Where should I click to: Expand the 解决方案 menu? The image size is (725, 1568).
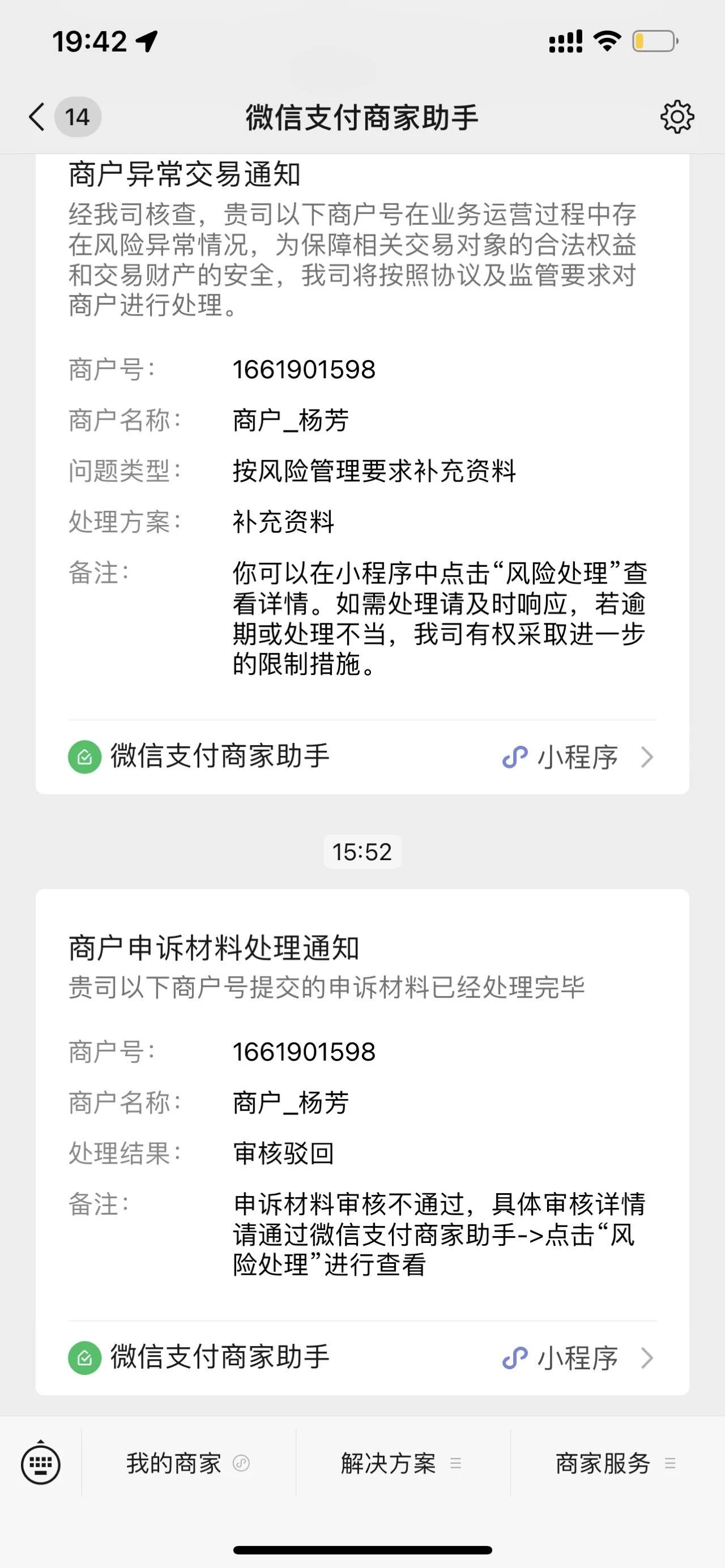402,1463
